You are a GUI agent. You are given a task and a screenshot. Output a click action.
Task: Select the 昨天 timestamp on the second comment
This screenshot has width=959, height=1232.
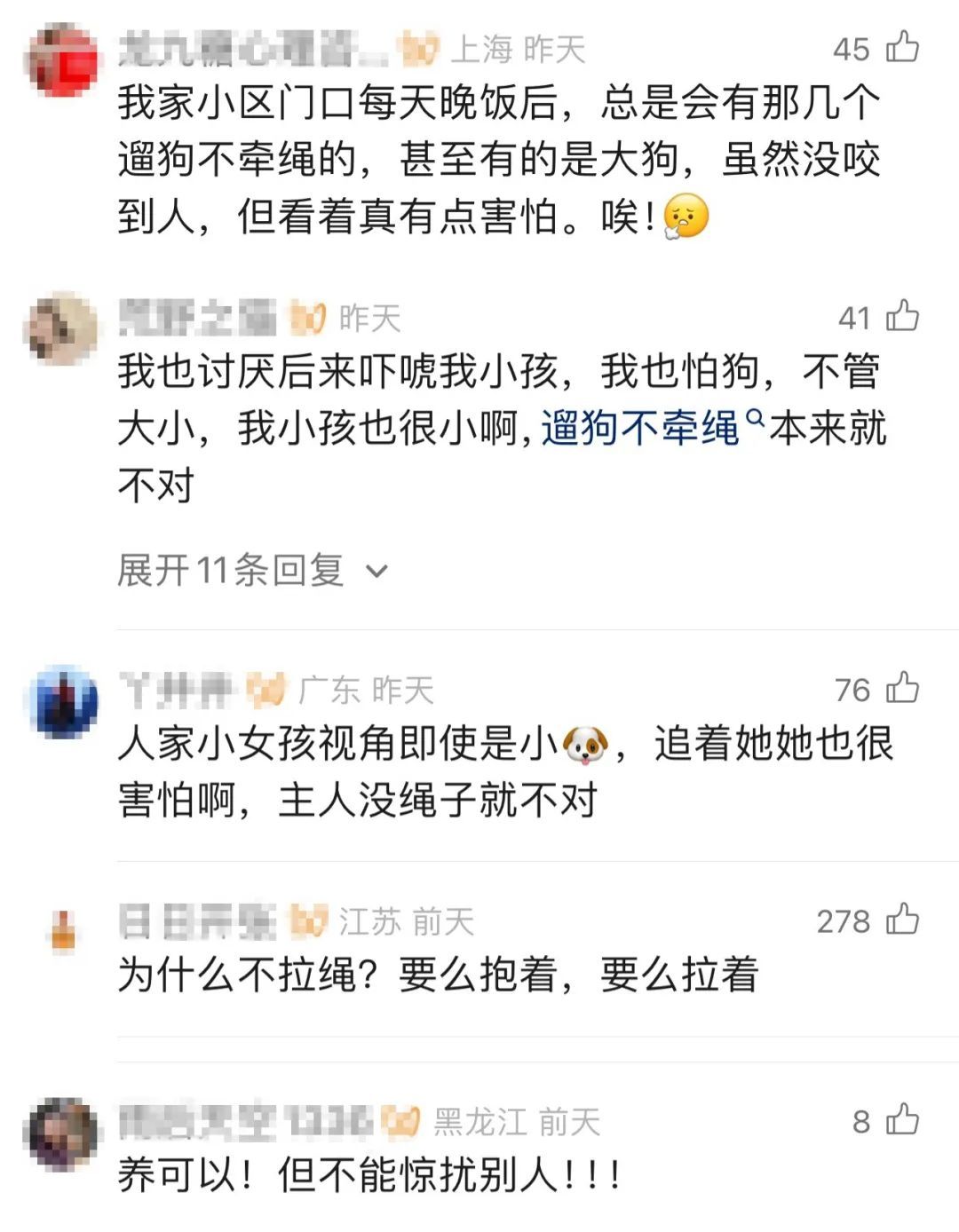[x=370, y=316]
